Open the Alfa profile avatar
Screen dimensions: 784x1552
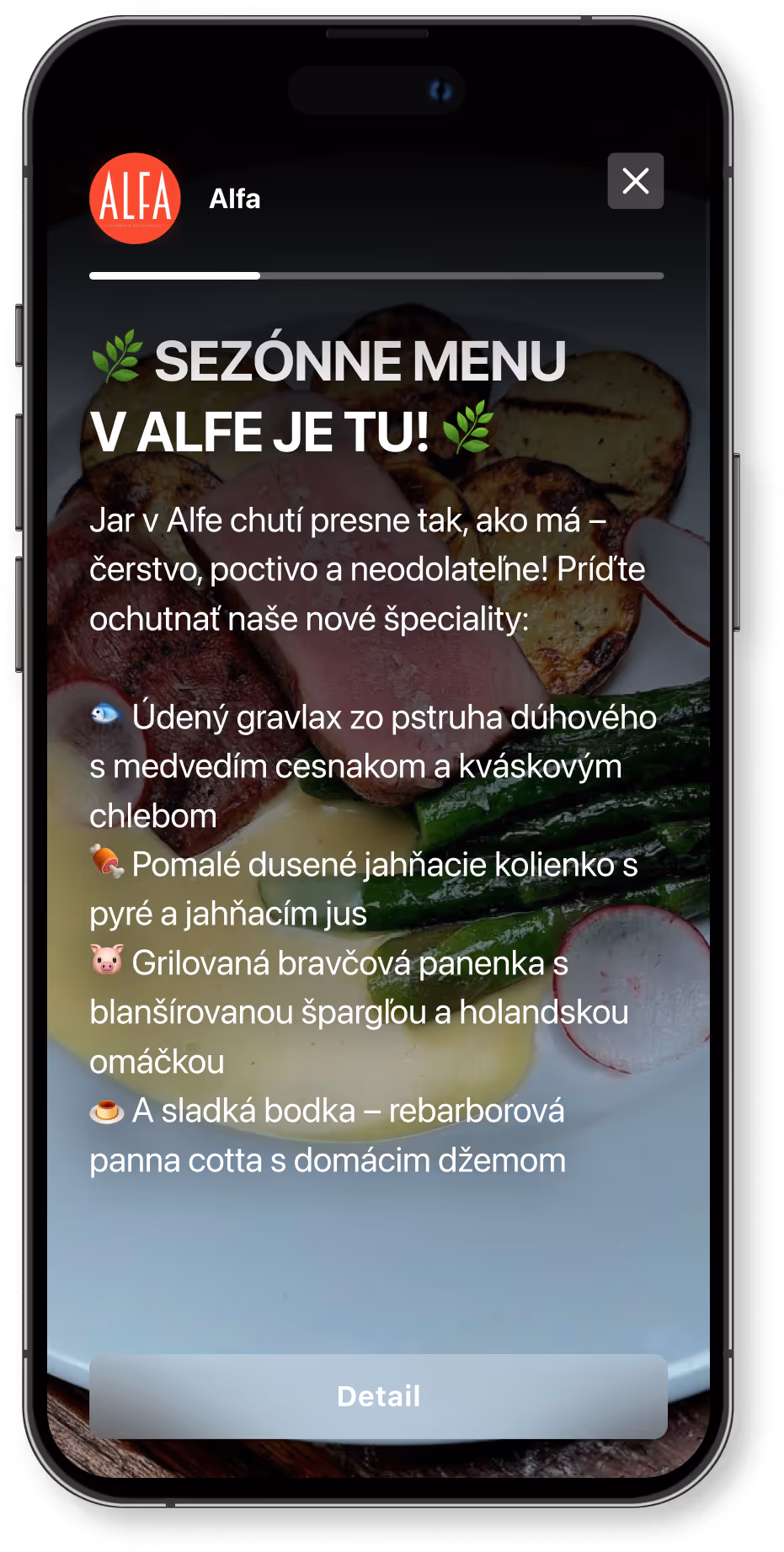136,198
